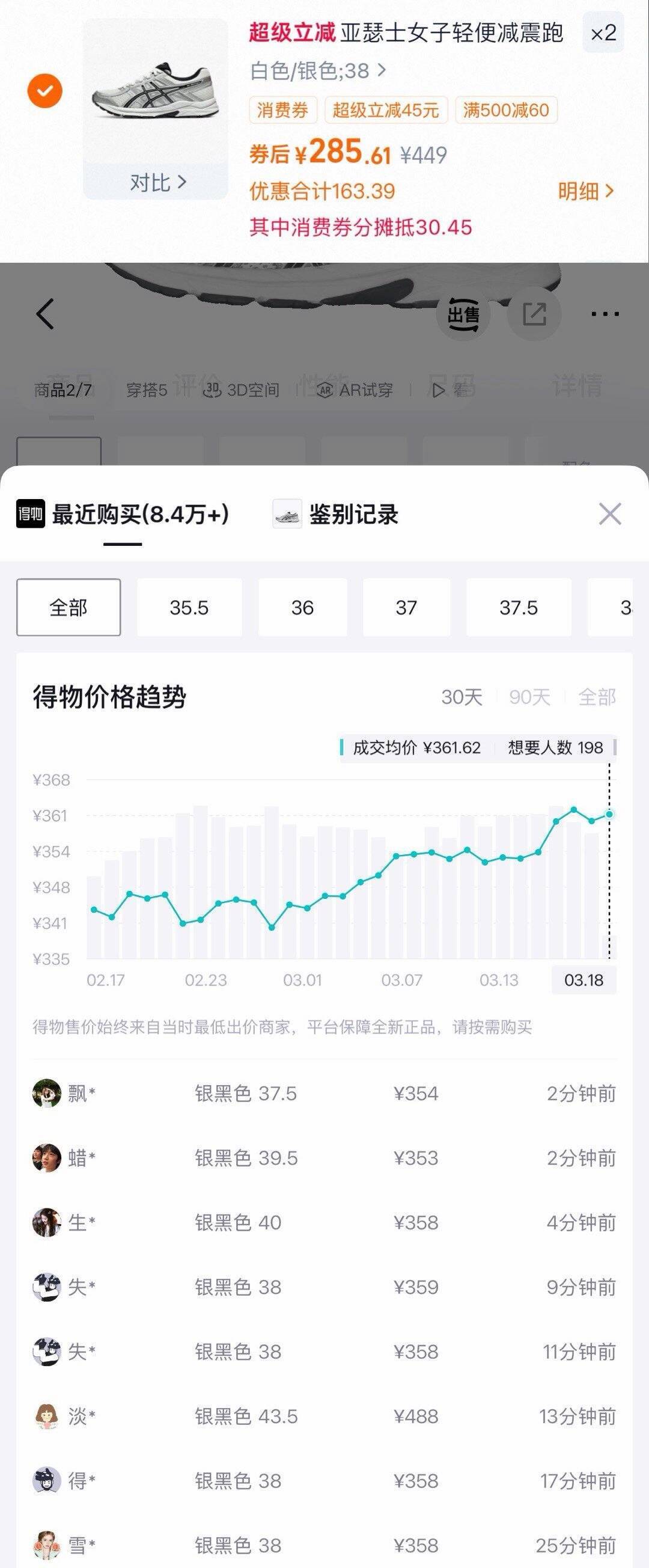Image resolution: width=649 pixels, height=1568 pixels.
Task: Click the back arrow on product image
Action: point(43,312)
